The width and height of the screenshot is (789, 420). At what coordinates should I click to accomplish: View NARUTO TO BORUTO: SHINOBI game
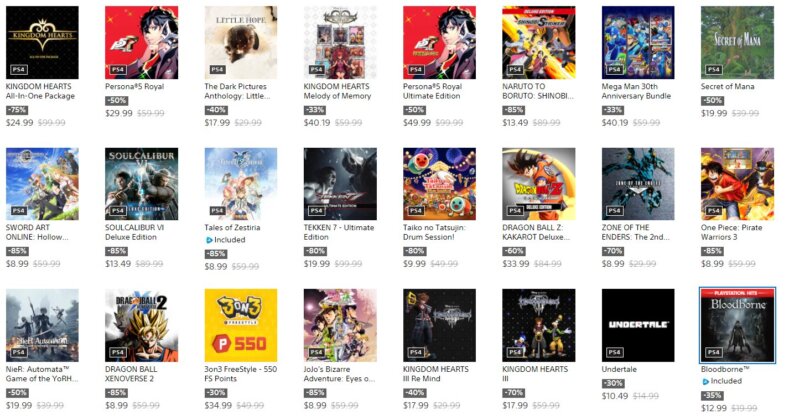pyautogui.click(x=538, y=42)
